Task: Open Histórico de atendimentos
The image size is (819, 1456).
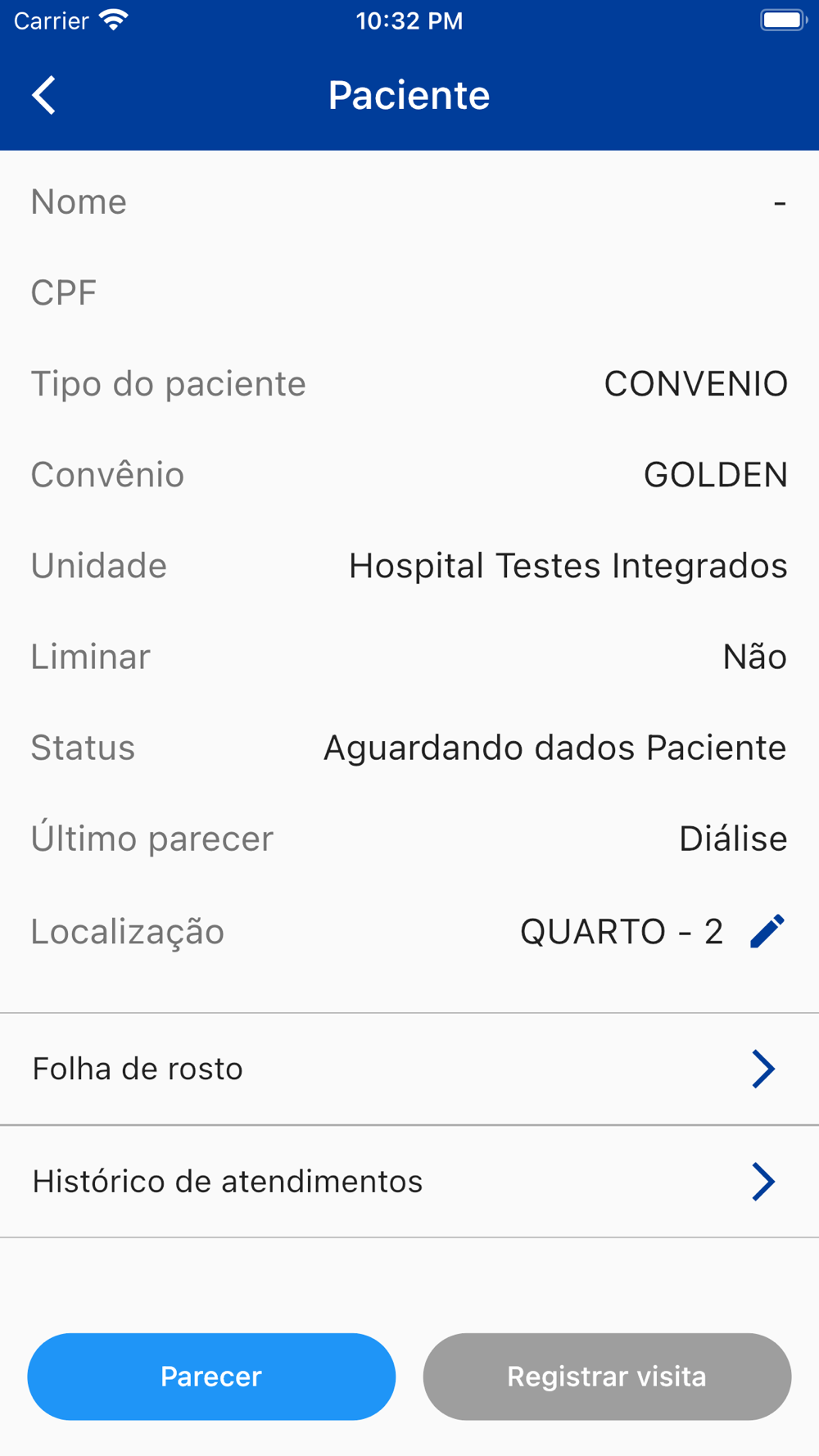Action: (x=409, y=1182)
